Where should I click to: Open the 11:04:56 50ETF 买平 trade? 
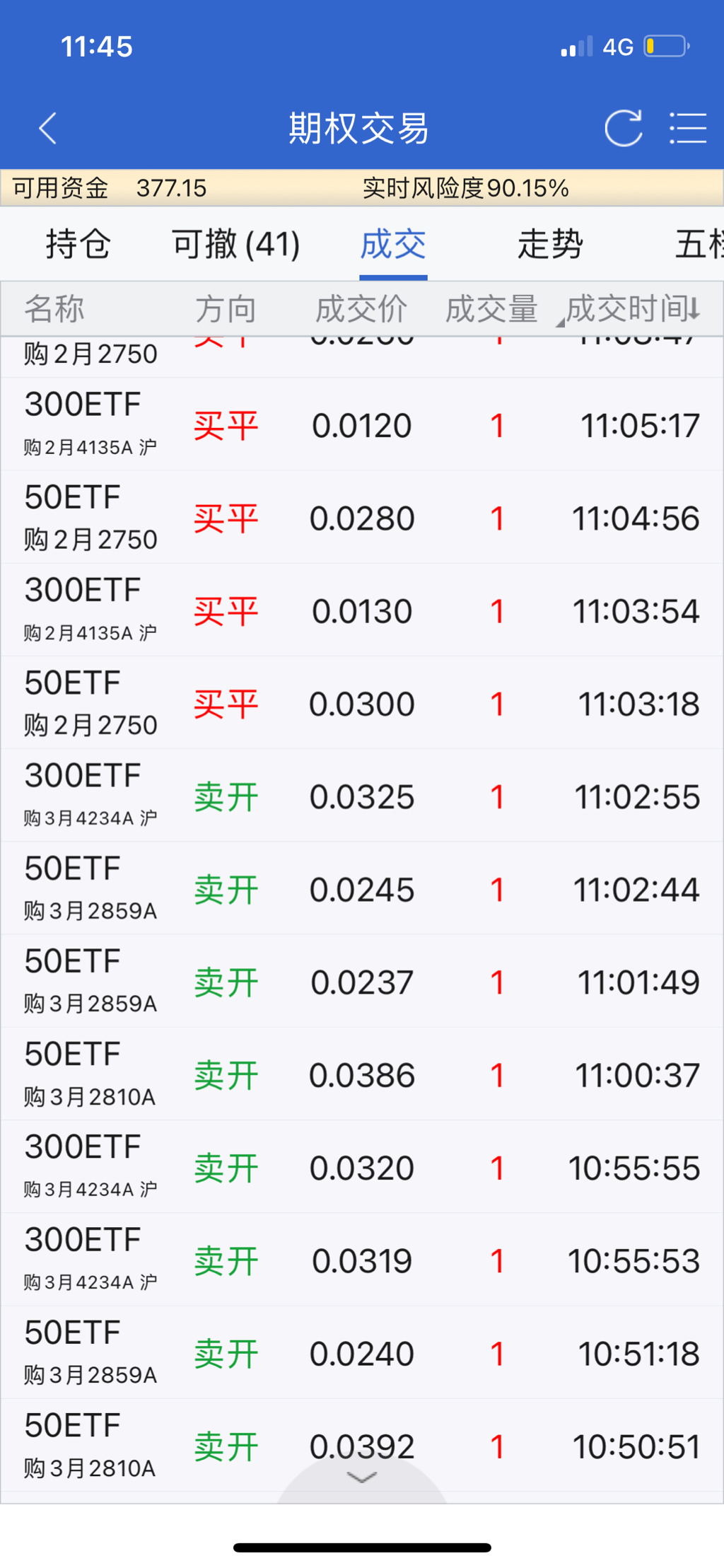click(362, 518)
